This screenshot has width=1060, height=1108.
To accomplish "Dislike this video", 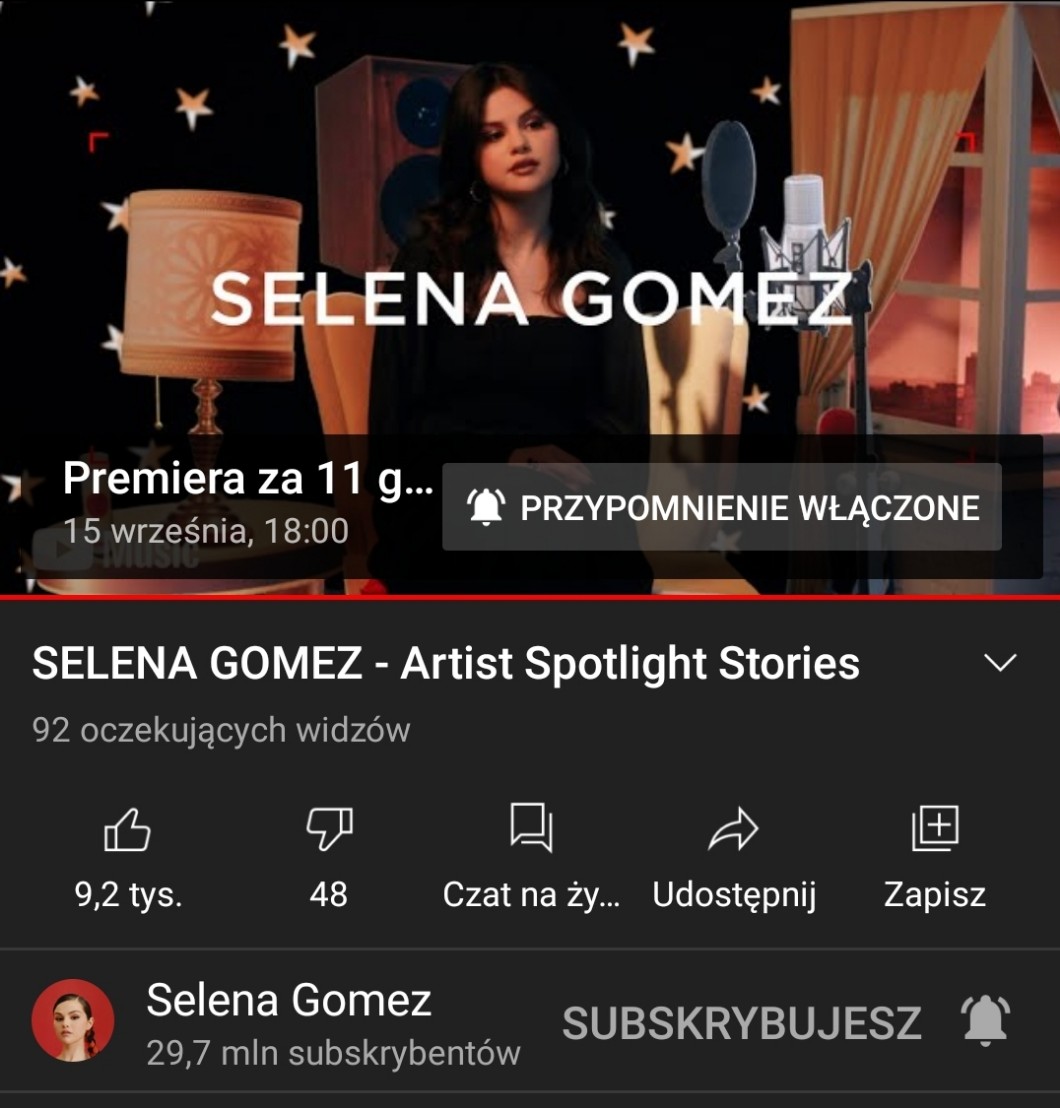I will [x=329, y=857].
